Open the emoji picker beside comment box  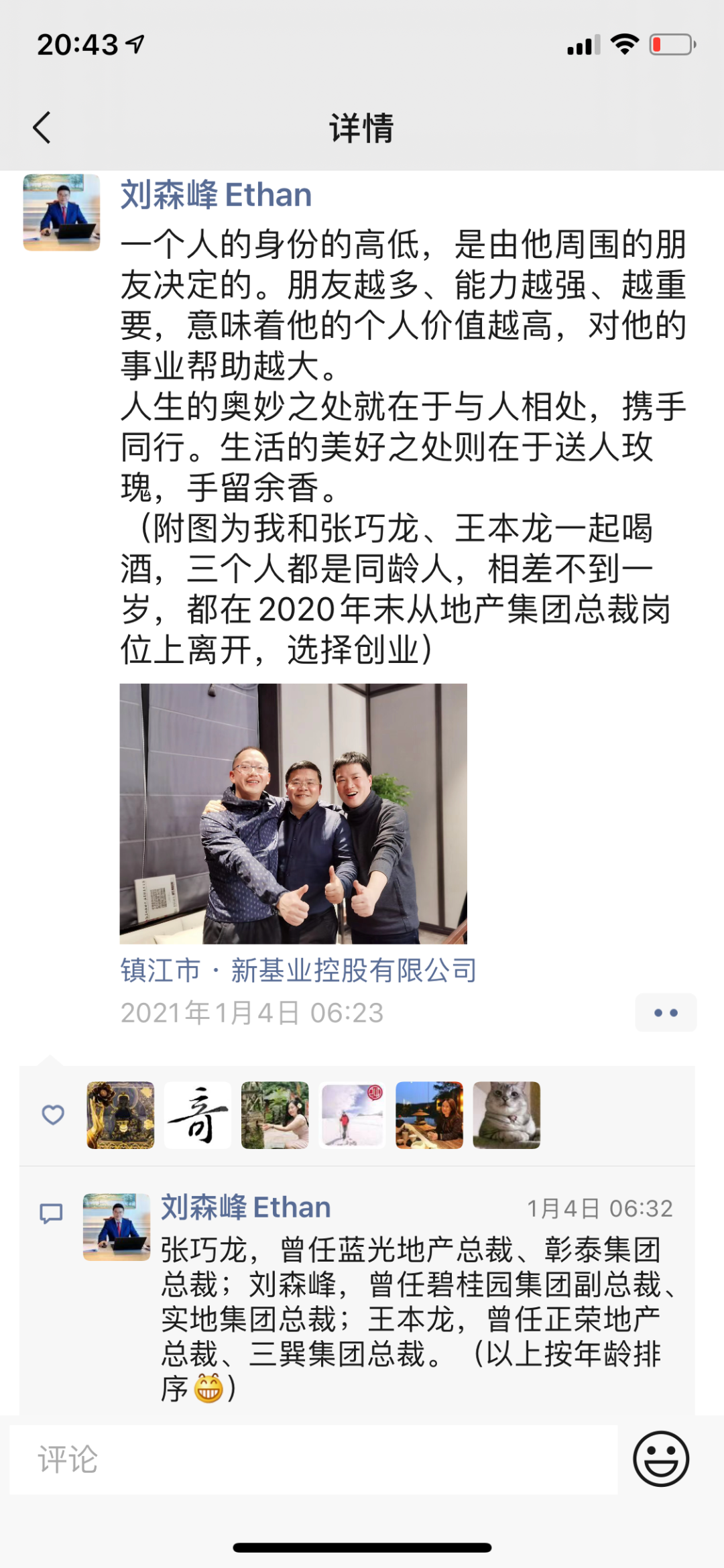(660, 1459)
